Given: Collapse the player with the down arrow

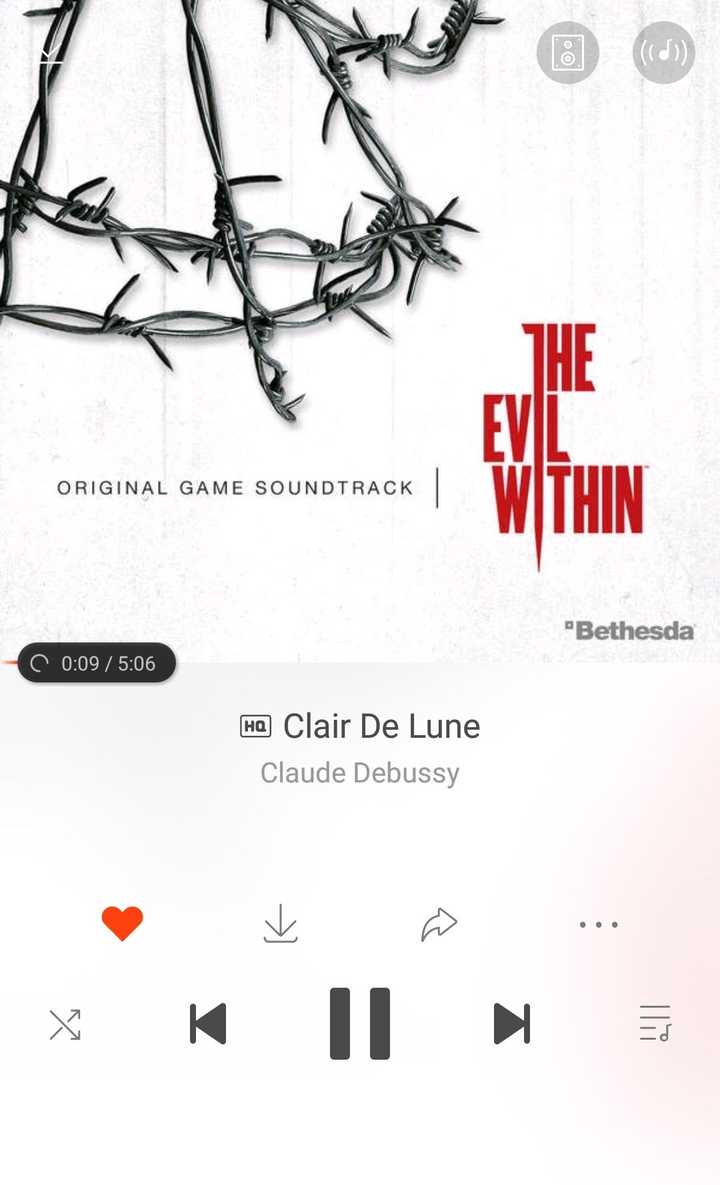Looking at the screenshot, I should click(x=51, y=55).
